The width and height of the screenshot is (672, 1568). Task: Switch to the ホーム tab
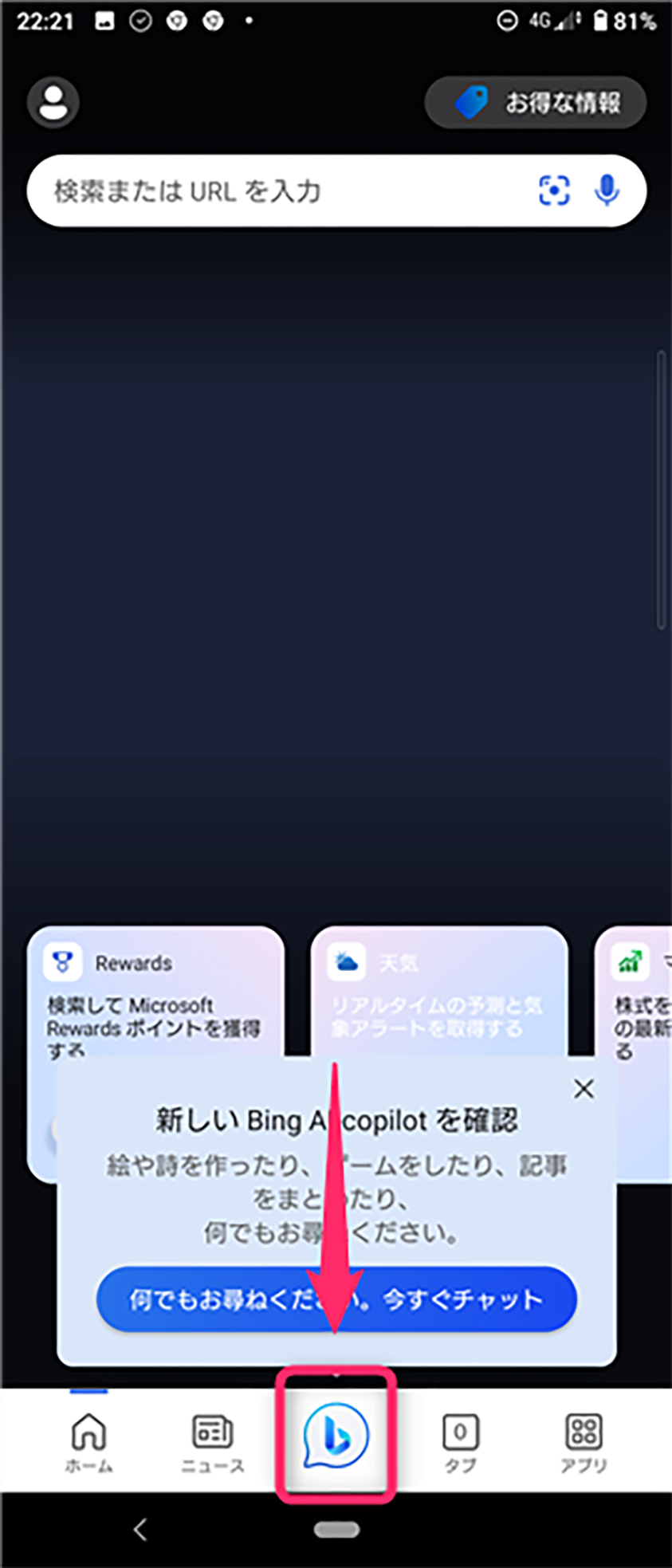pyautogui.click(x=88, y=1441)
